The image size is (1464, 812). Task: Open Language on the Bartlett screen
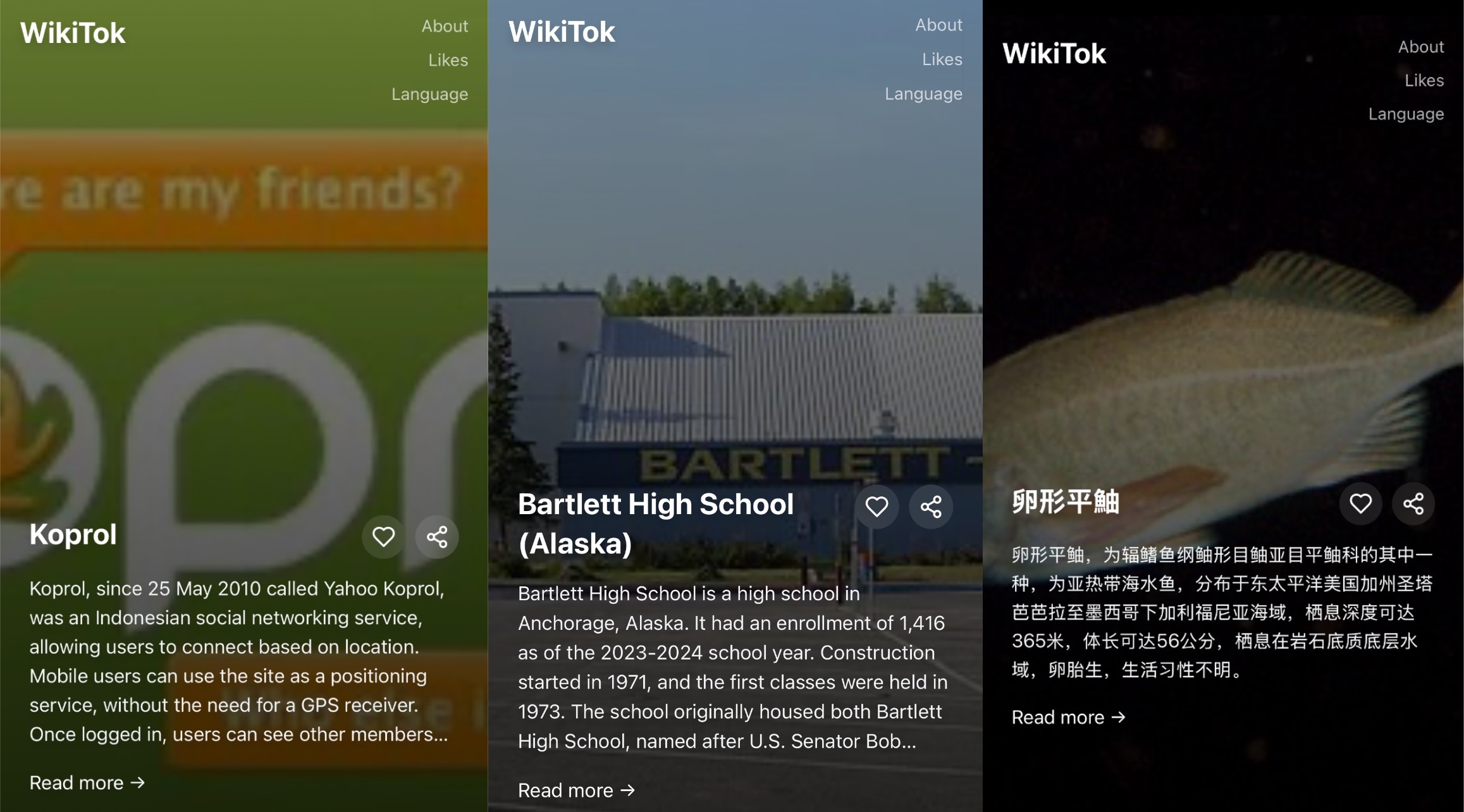(x=923, y=94)
